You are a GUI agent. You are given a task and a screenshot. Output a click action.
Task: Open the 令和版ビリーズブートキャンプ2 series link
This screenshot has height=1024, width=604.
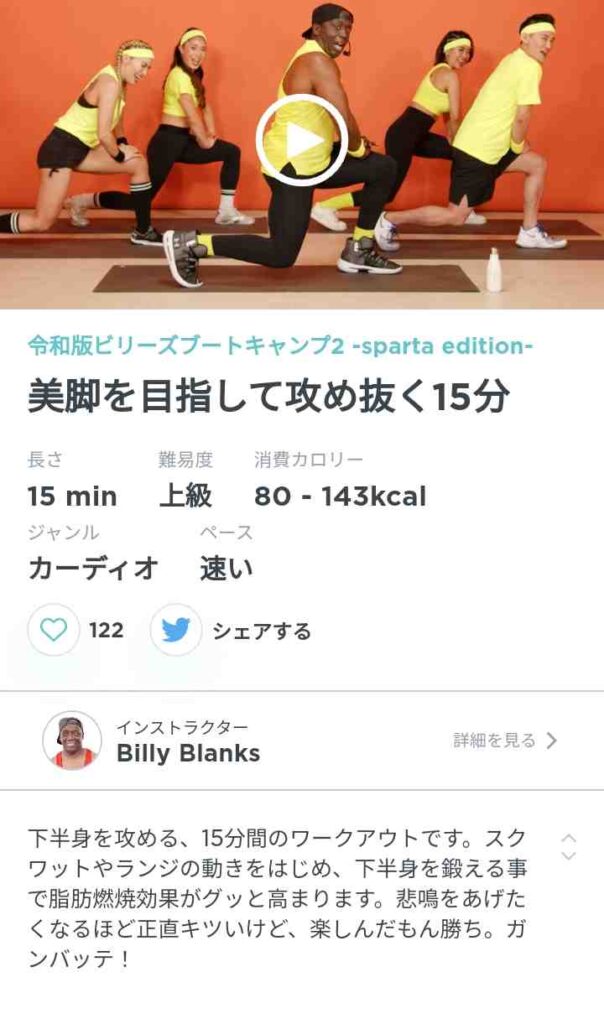(x=279, y=346)
